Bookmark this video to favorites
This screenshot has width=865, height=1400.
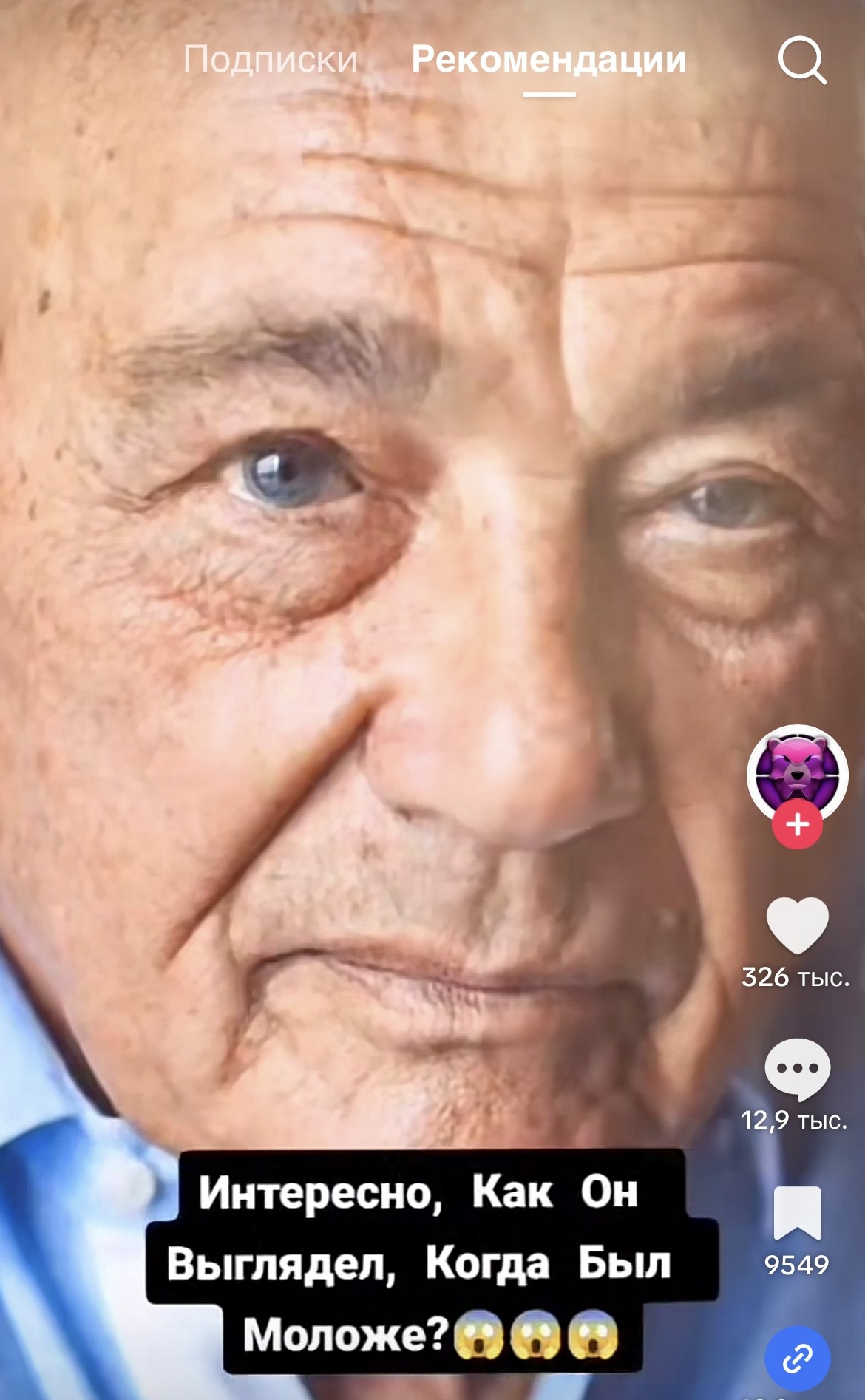pos(798,1213)
